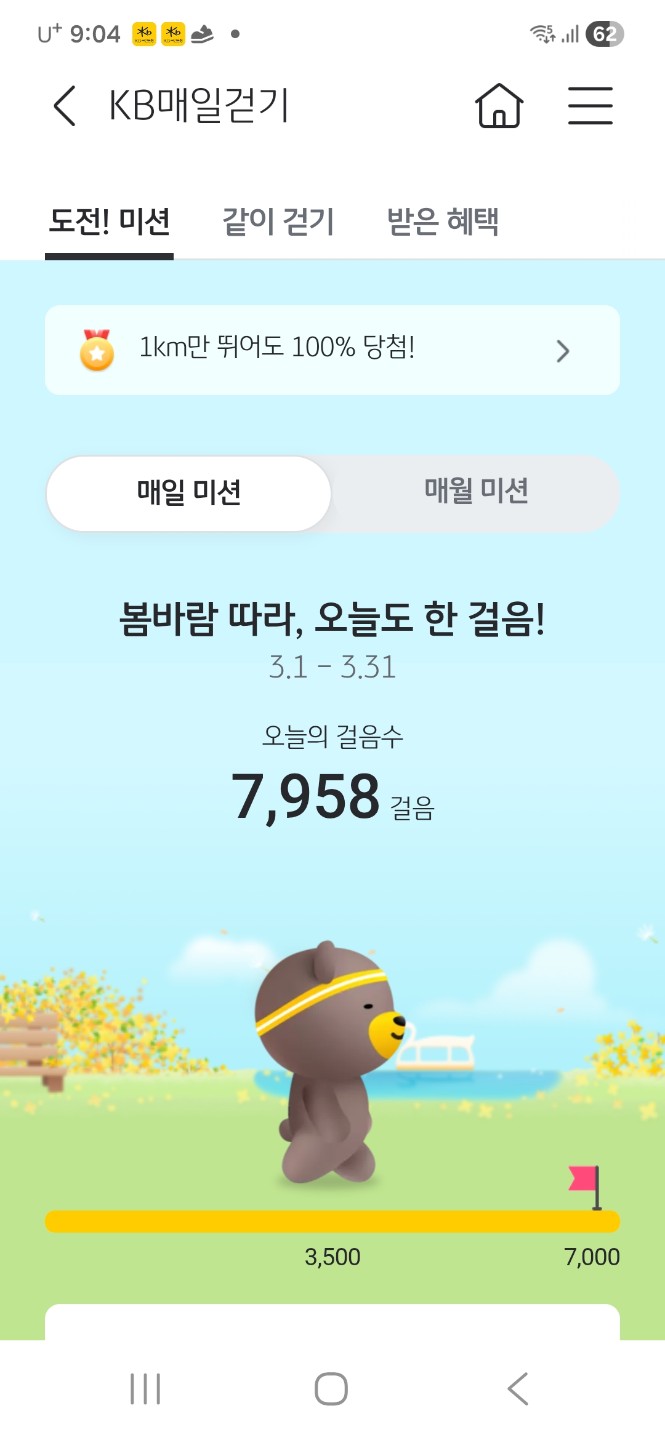
Task: Switch to 매월 미션 segment
Action: pos(476,491)
